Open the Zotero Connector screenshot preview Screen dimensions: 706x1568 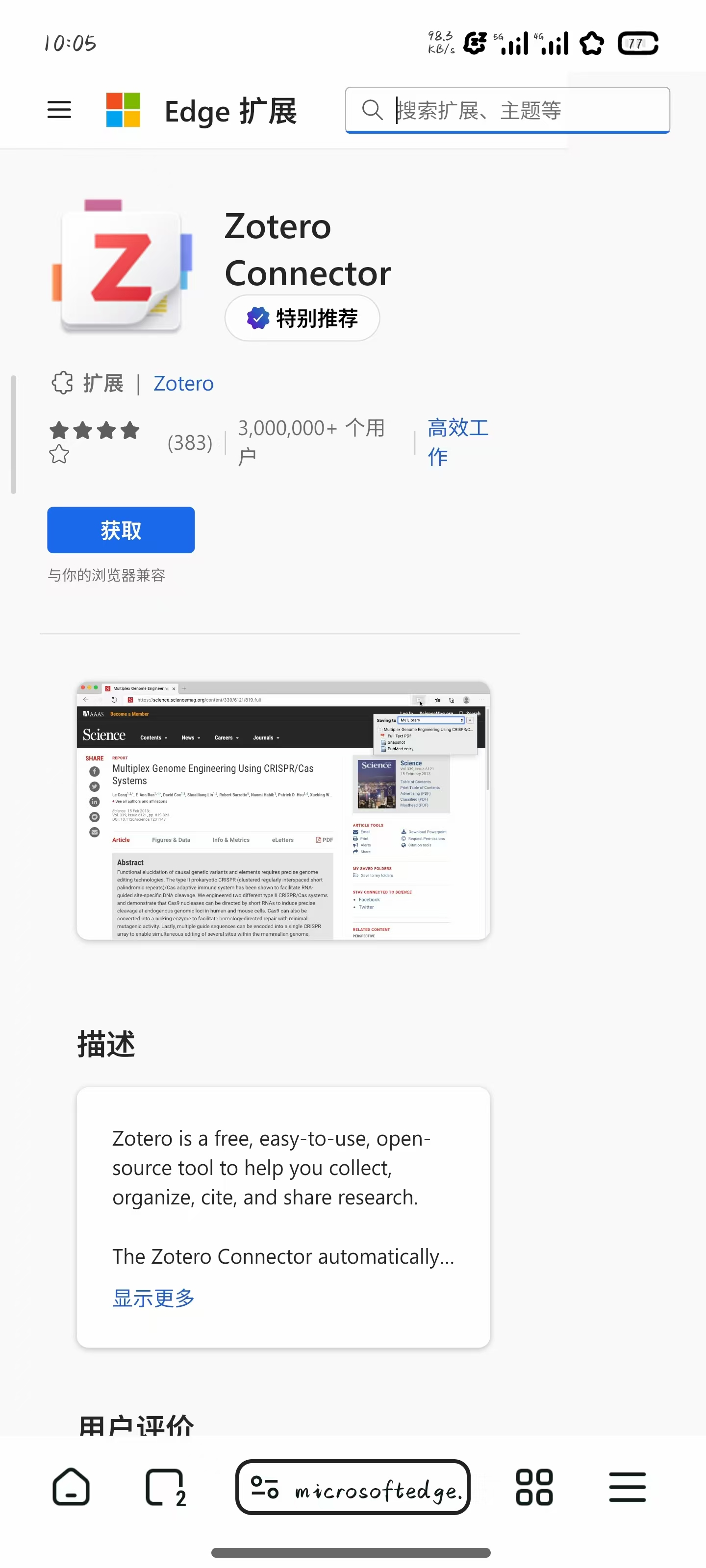tap(283, 810)
